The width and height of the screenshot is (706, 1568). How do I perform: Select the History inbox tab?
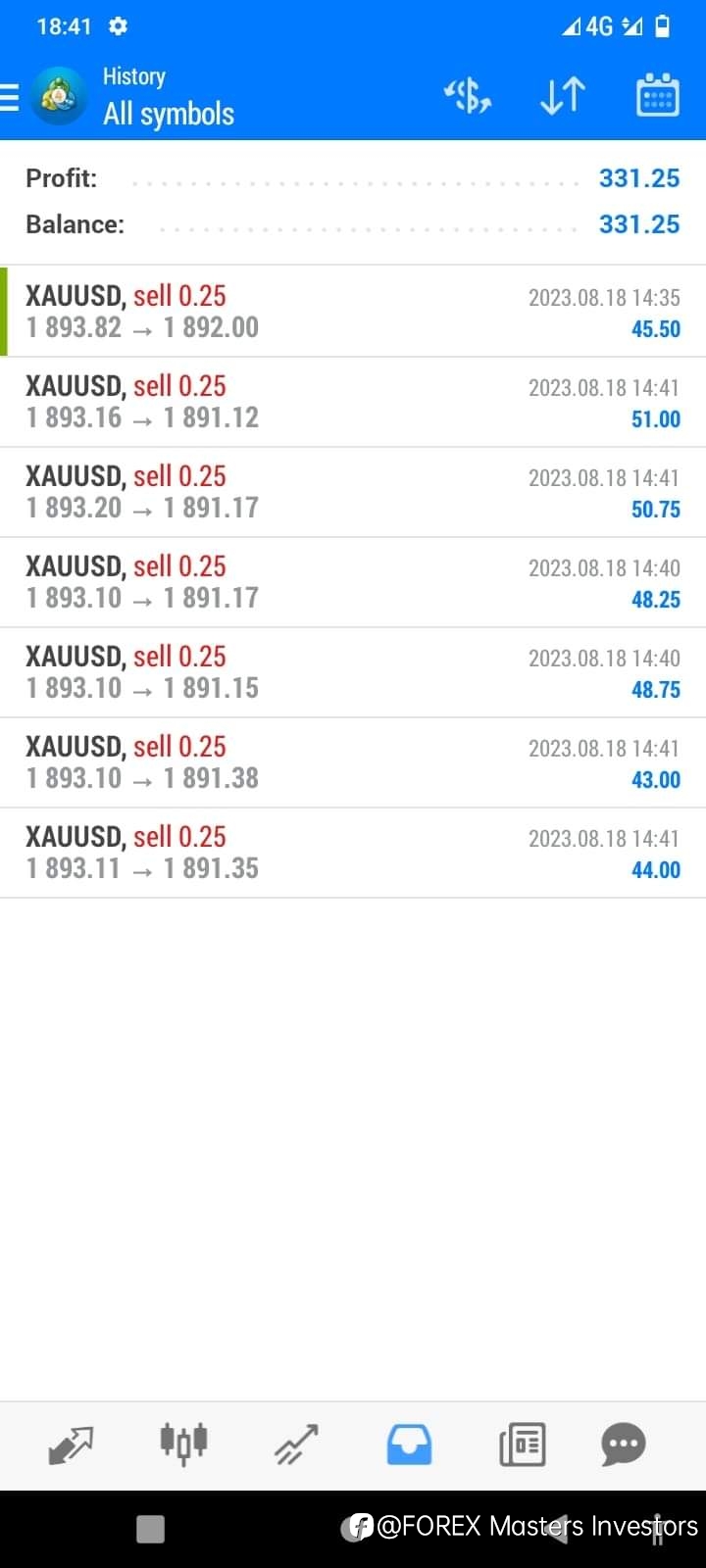(x=409, y=1445)
